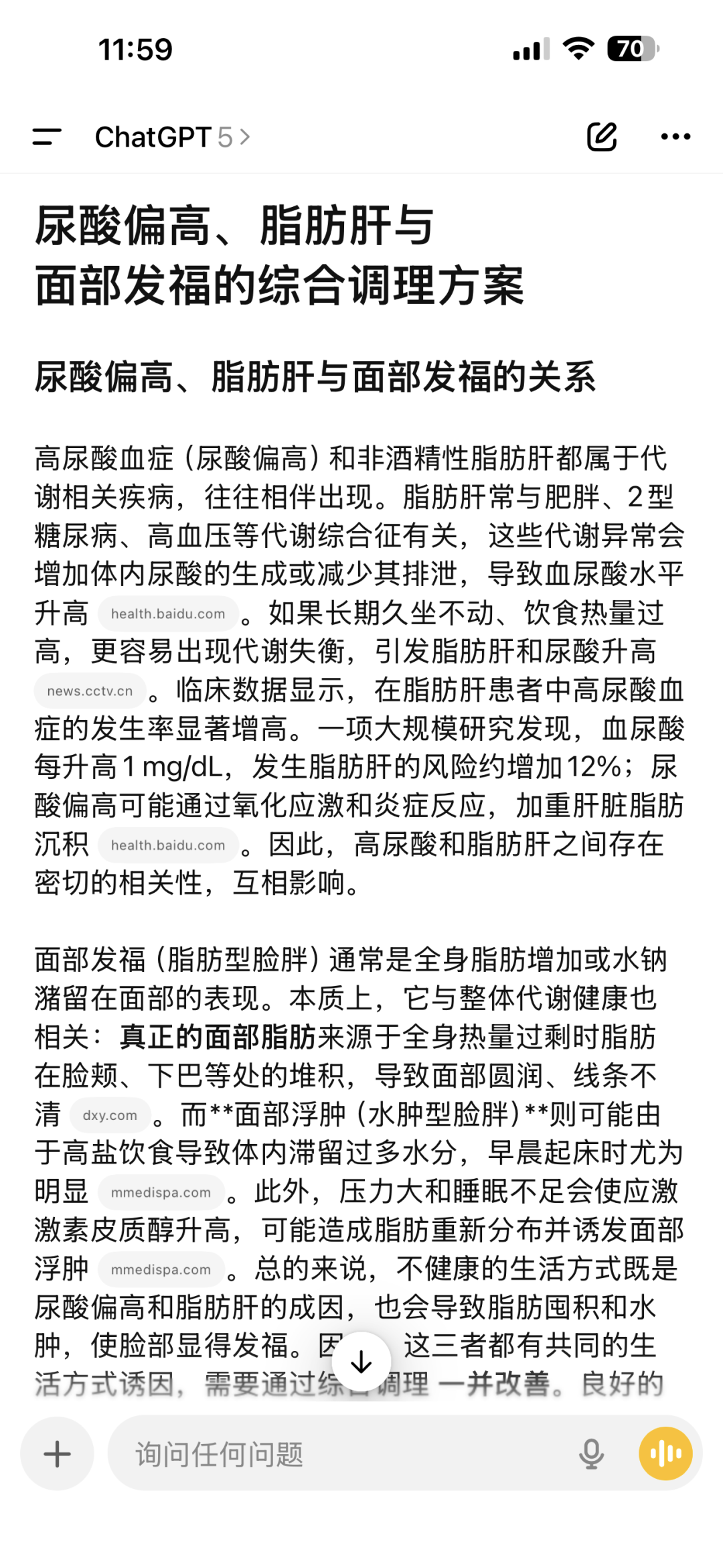Launch voice mode with the yellow waveform button
Screen dimensions: 723x1568
click(665, 1454)
